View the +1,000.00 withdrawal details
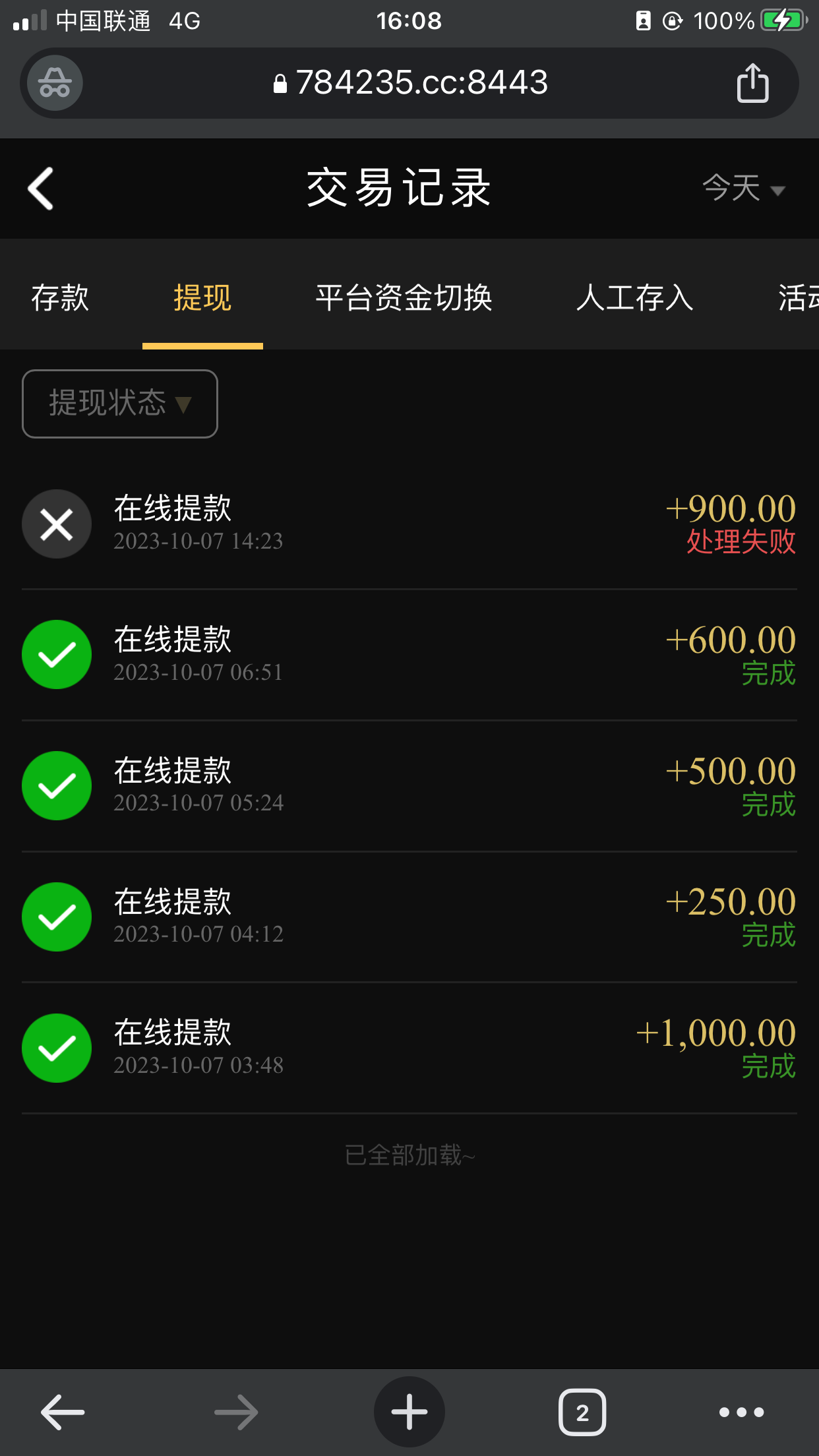 tap(409, 1048)
